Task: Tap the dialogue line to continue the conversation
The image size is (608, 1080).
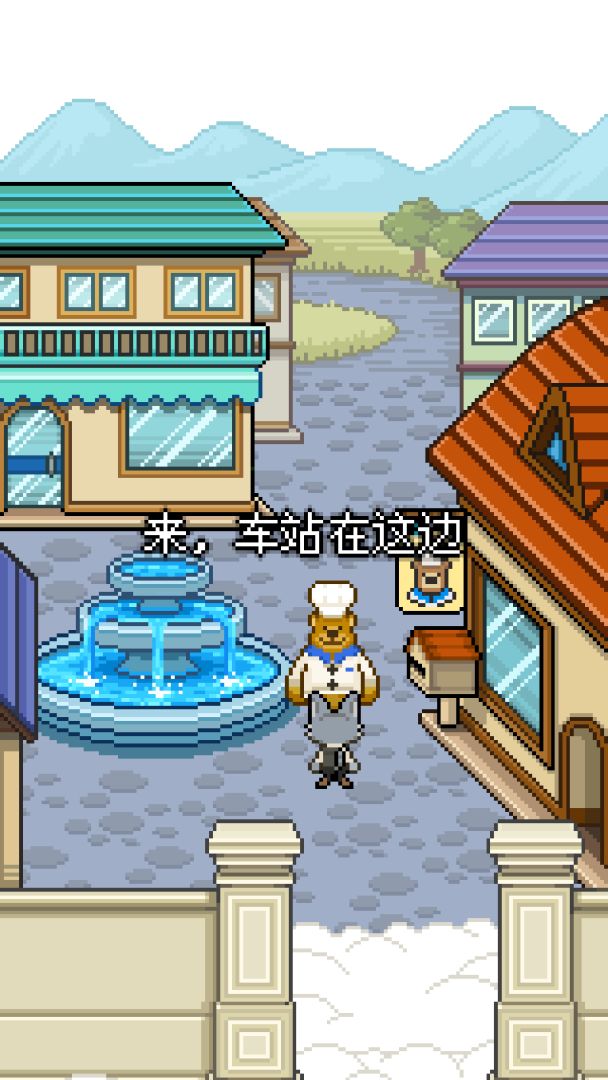Action: [x=302, y=534]
